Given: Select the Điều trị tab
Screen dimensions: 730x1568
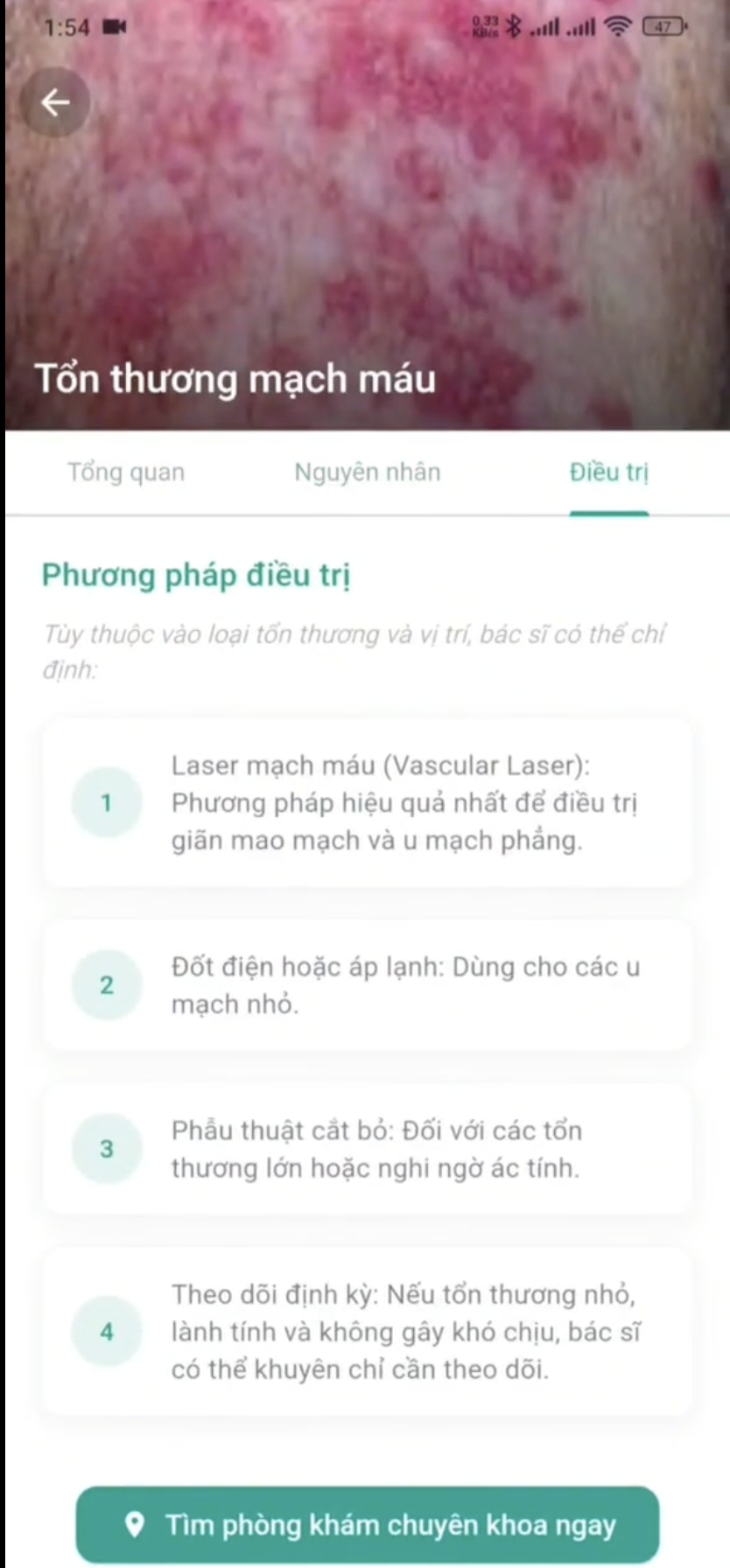Looking at the screenshot, I should click(608, 472).
